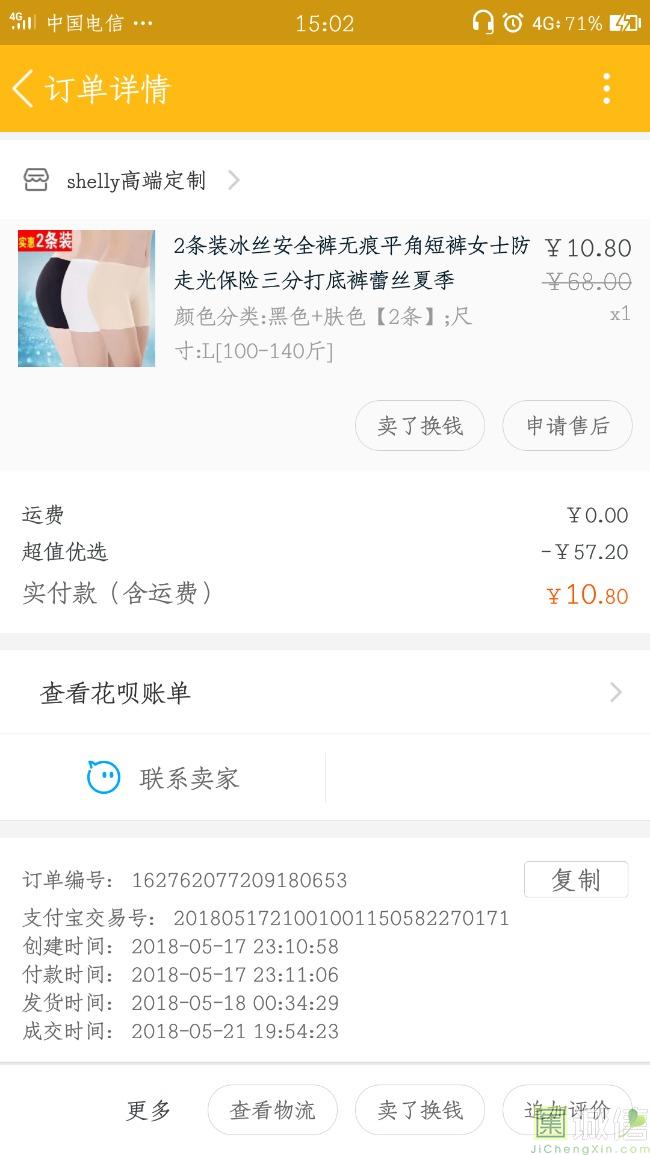
Task: Open the three-dot overflow menu
Action: point(606,89)
